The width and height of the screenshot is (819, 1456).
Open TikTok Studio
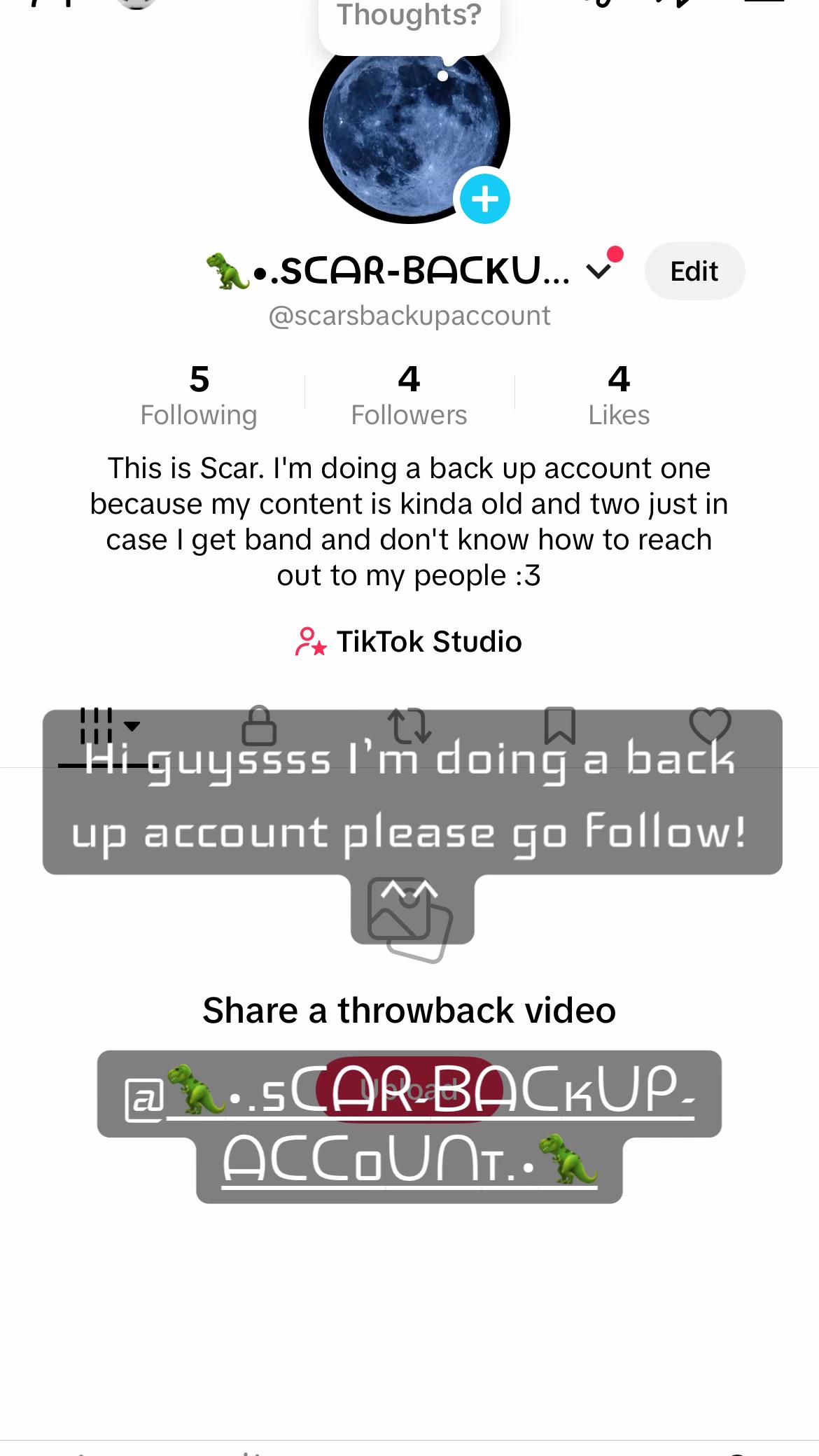[409, 641]
